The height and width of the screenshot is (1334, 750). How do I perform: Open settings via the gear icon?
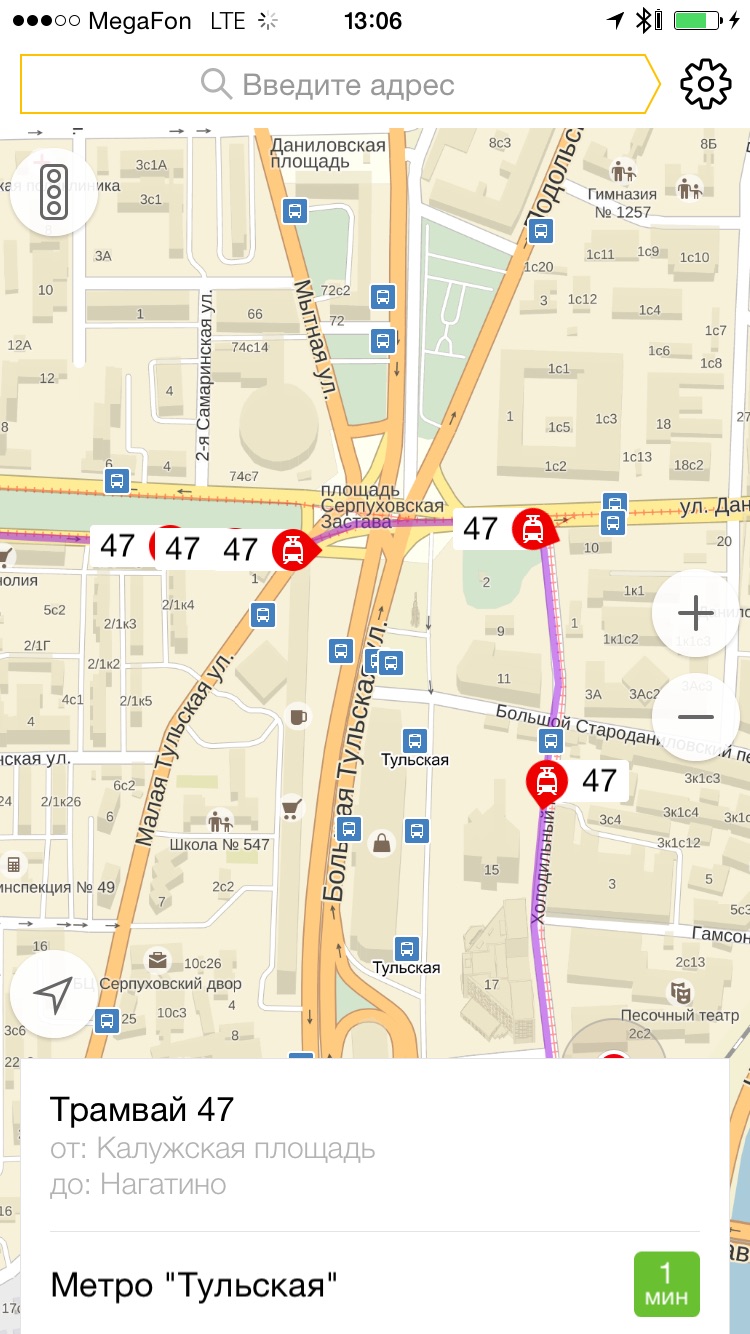[706, 84]
